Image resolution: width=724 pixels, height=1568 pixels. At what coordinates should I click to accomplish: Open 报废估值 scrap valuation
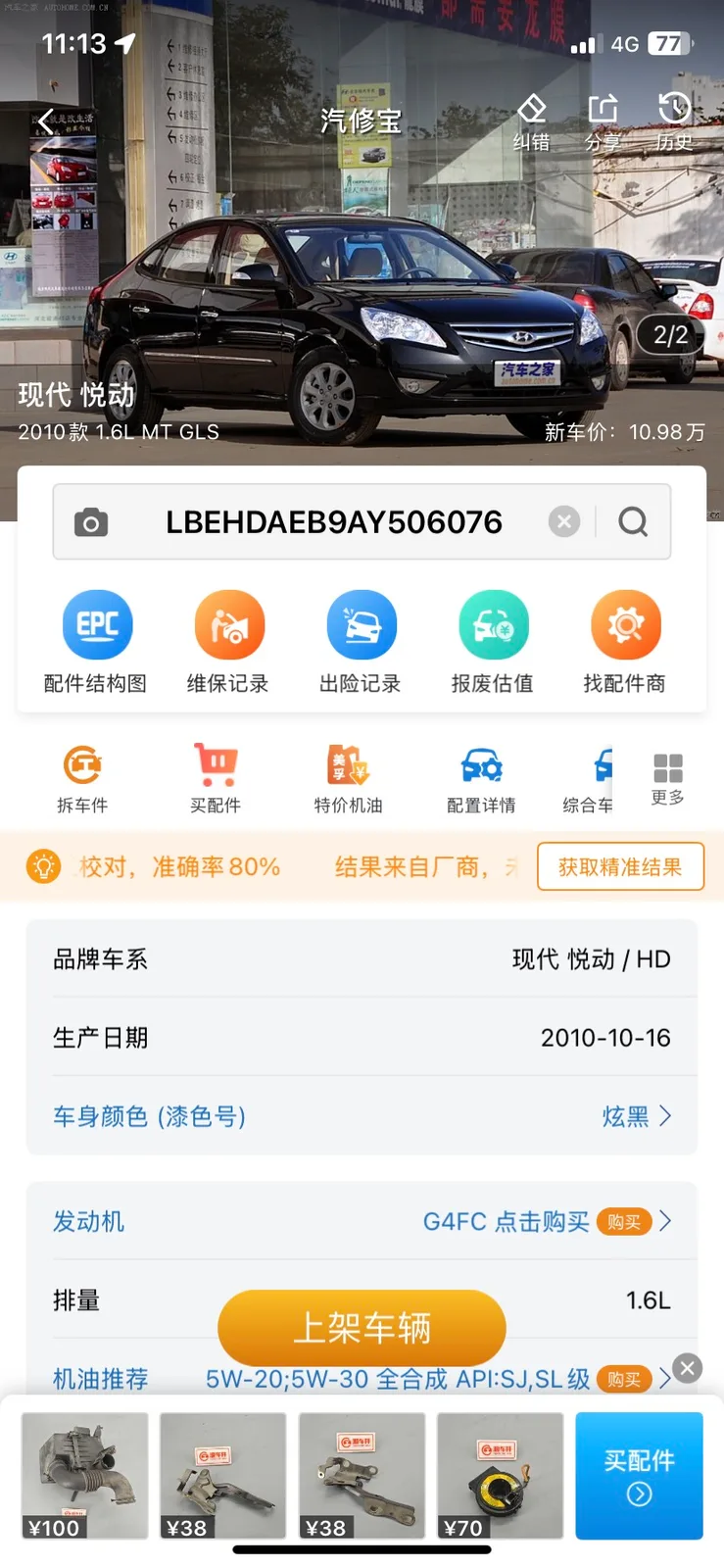(x=493, y=643)
